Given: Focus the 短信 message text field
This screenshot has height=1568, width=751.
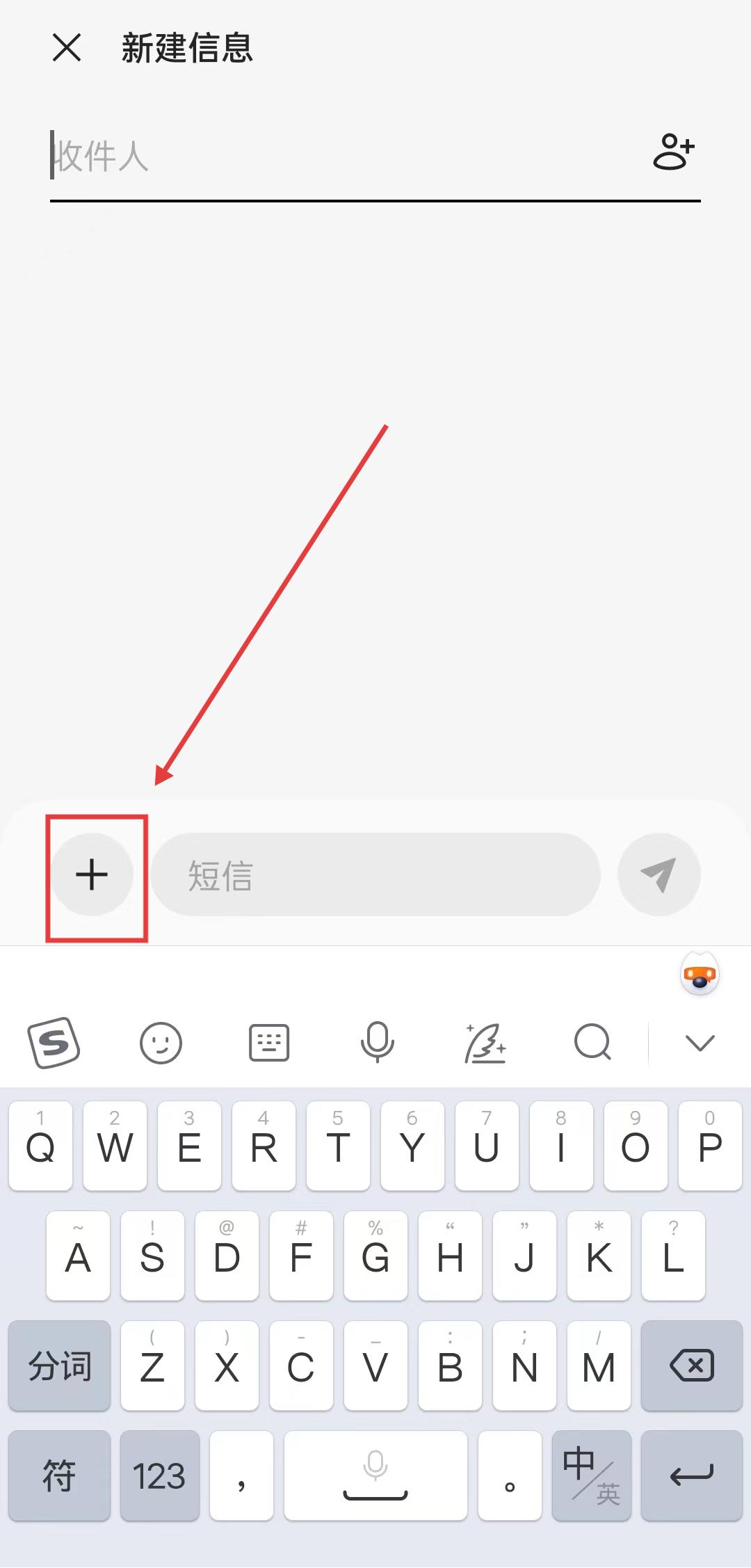Looking at the screenshot, I should 375,875.
